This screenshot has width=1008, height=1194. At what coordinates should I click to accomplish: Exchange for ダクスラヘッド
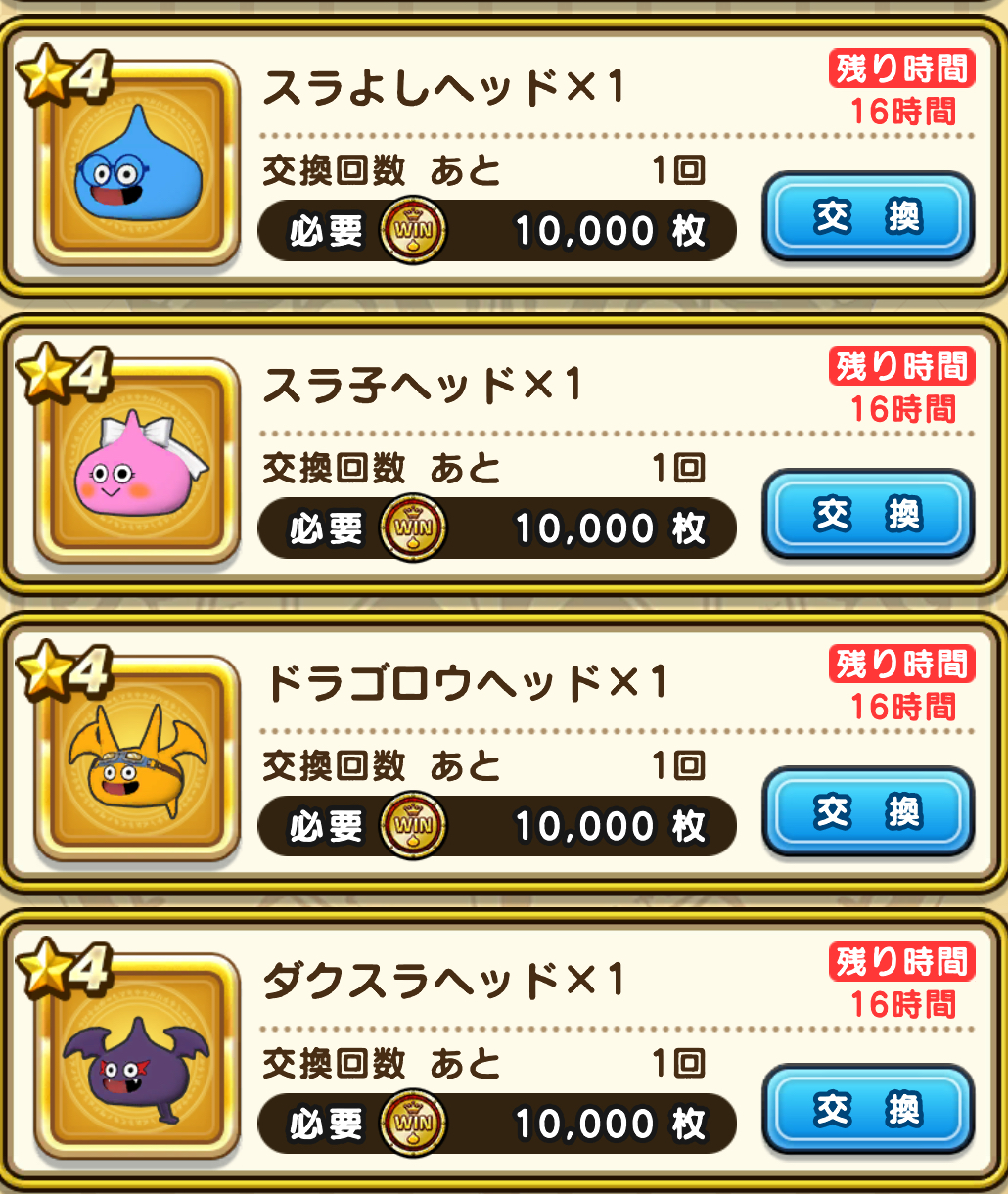[x=867, y=1110]
